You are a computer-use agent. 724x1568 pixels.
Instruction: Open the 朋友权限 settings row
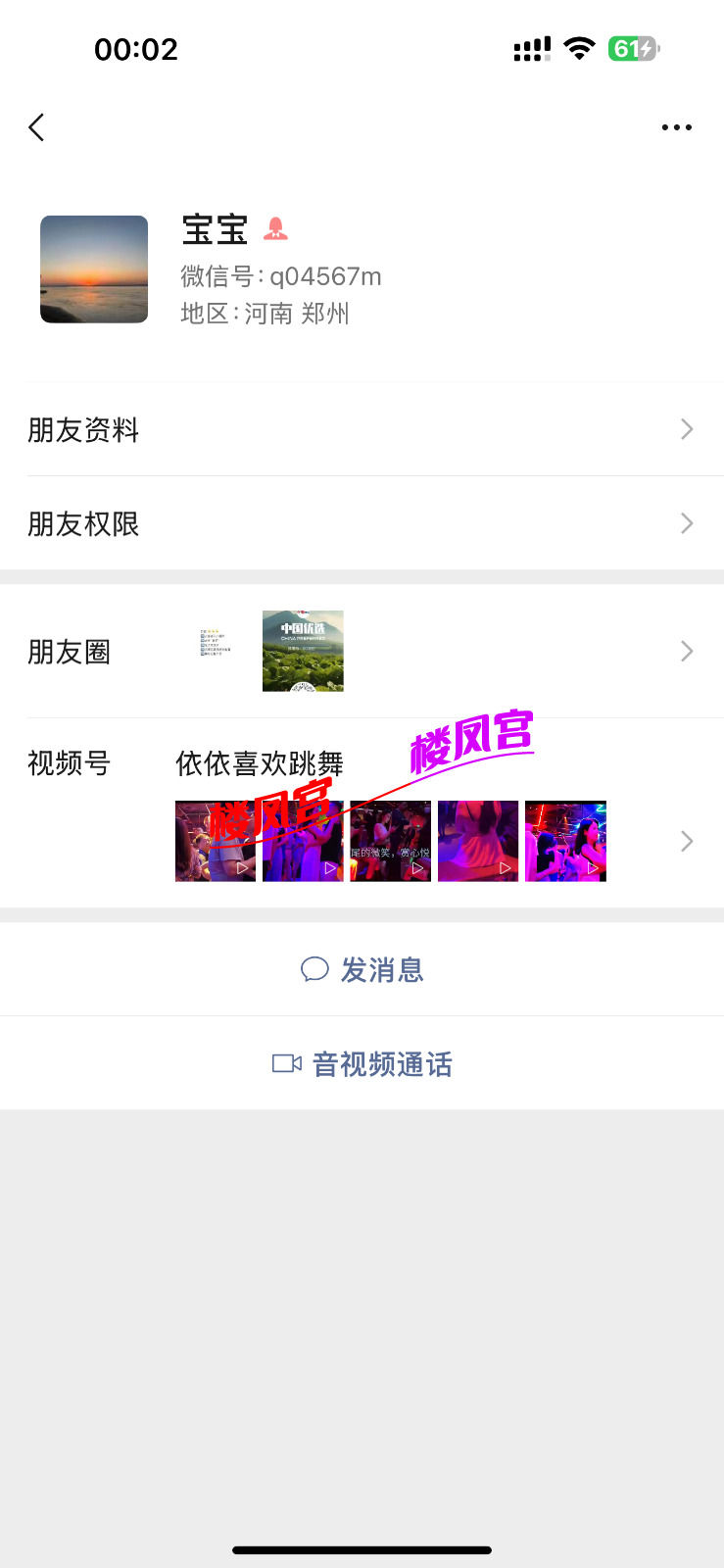click(x=362, y=523)
